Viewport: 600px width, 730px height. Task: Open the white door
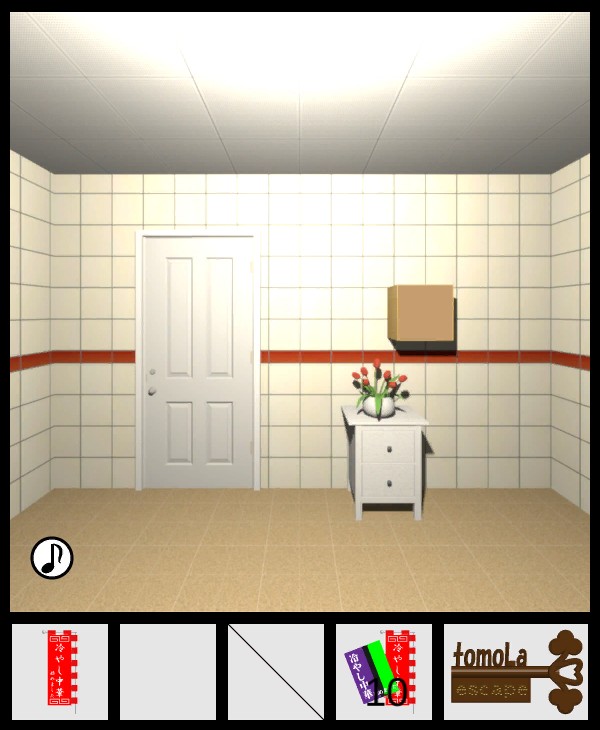tap(199, 362)
